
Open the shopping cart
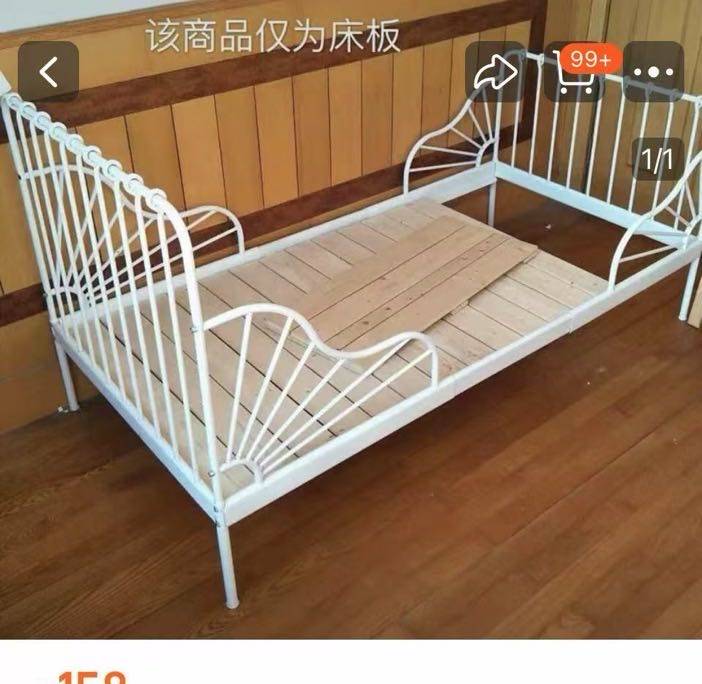pyautogui.click(x=575, y=72)
